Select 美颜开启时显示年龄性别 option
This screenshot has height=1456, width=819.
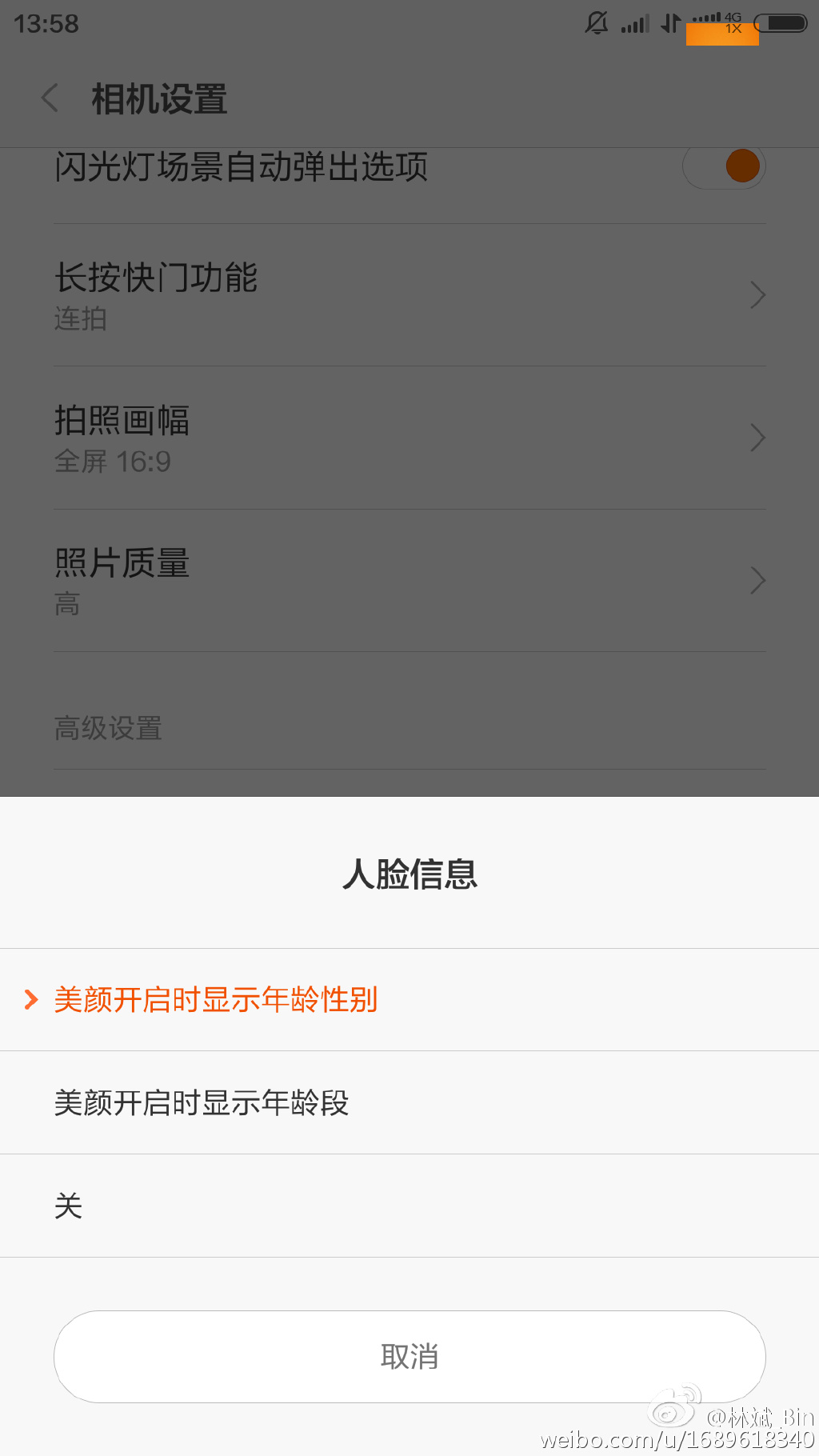click(216, 1000)
